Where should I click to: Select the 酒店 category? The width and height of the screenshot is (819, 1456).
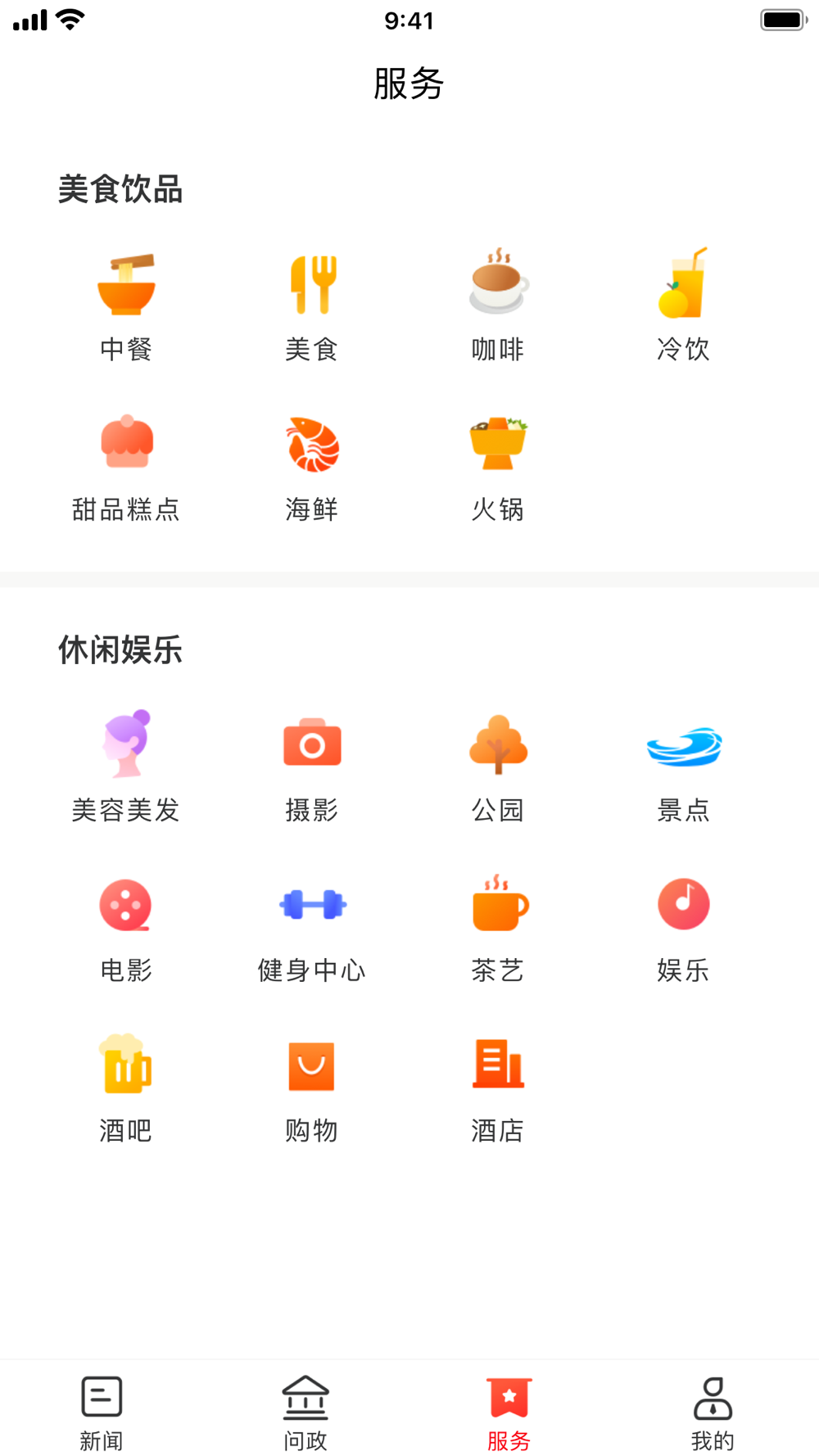[x=497, y=1089]
